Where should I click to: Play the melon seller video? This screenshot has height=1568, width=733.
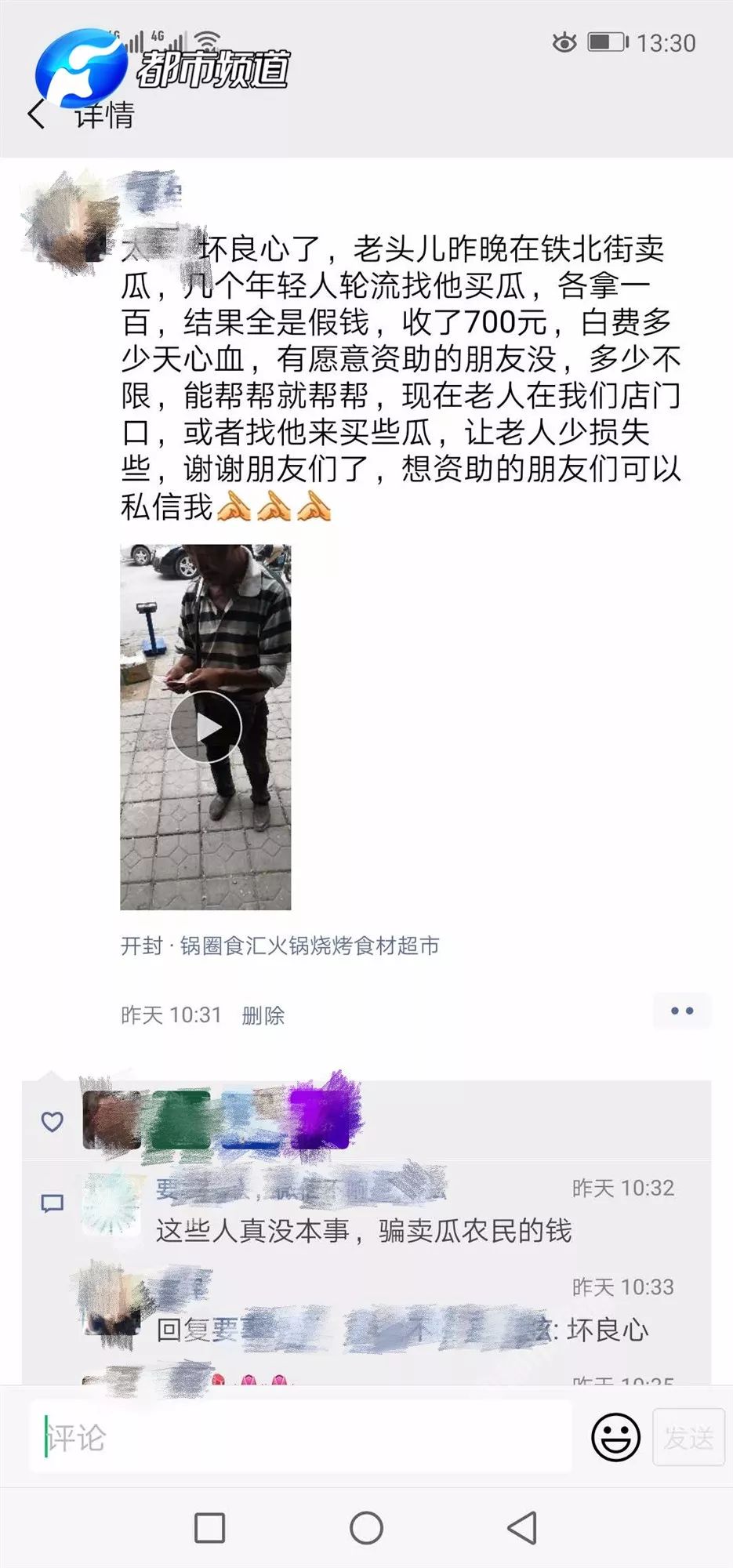pos(206,727)
